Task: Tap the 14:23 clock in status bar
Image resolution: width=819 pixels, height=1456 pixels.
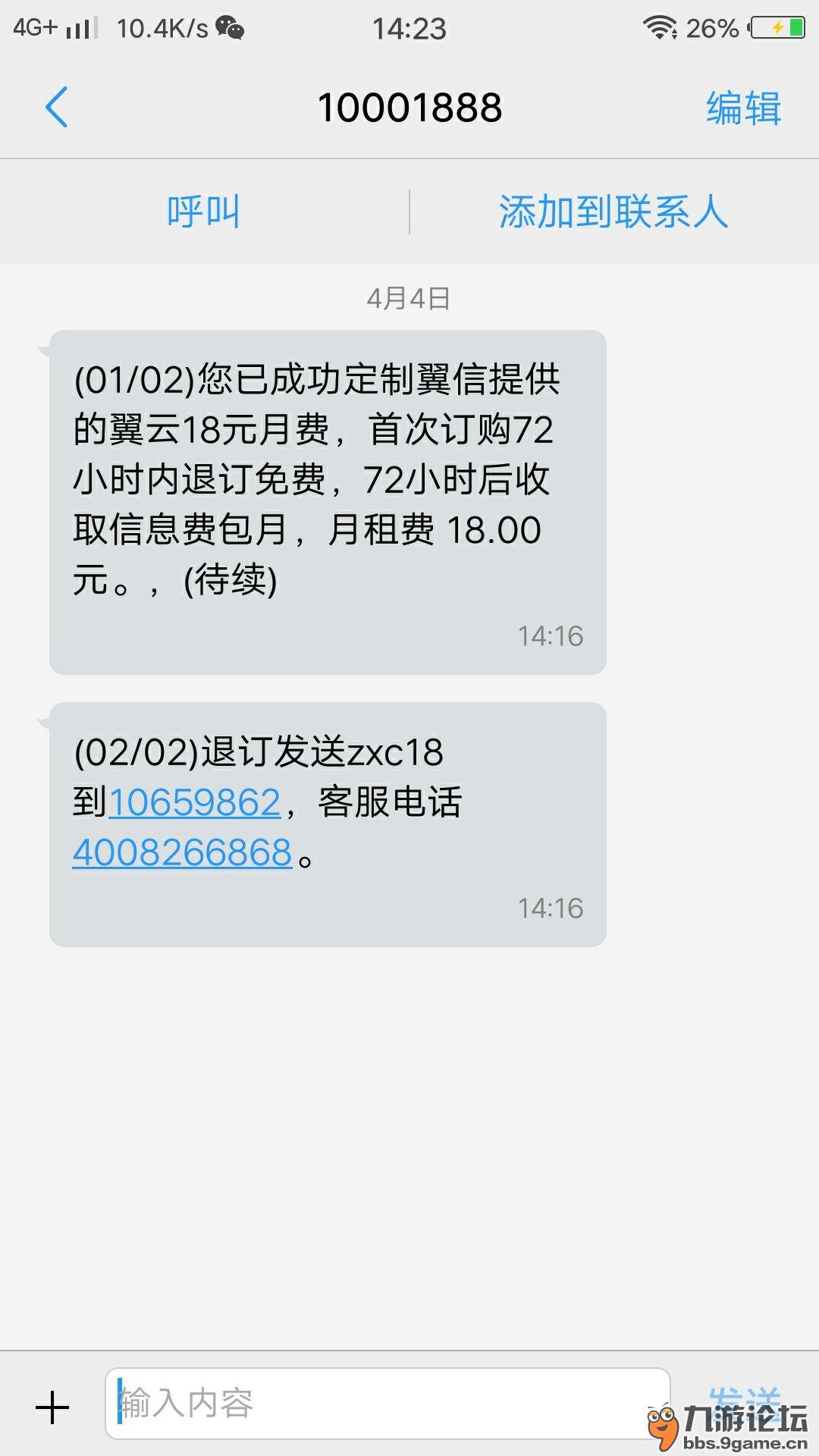Action: pyautogui.click(x=409, y=28)
